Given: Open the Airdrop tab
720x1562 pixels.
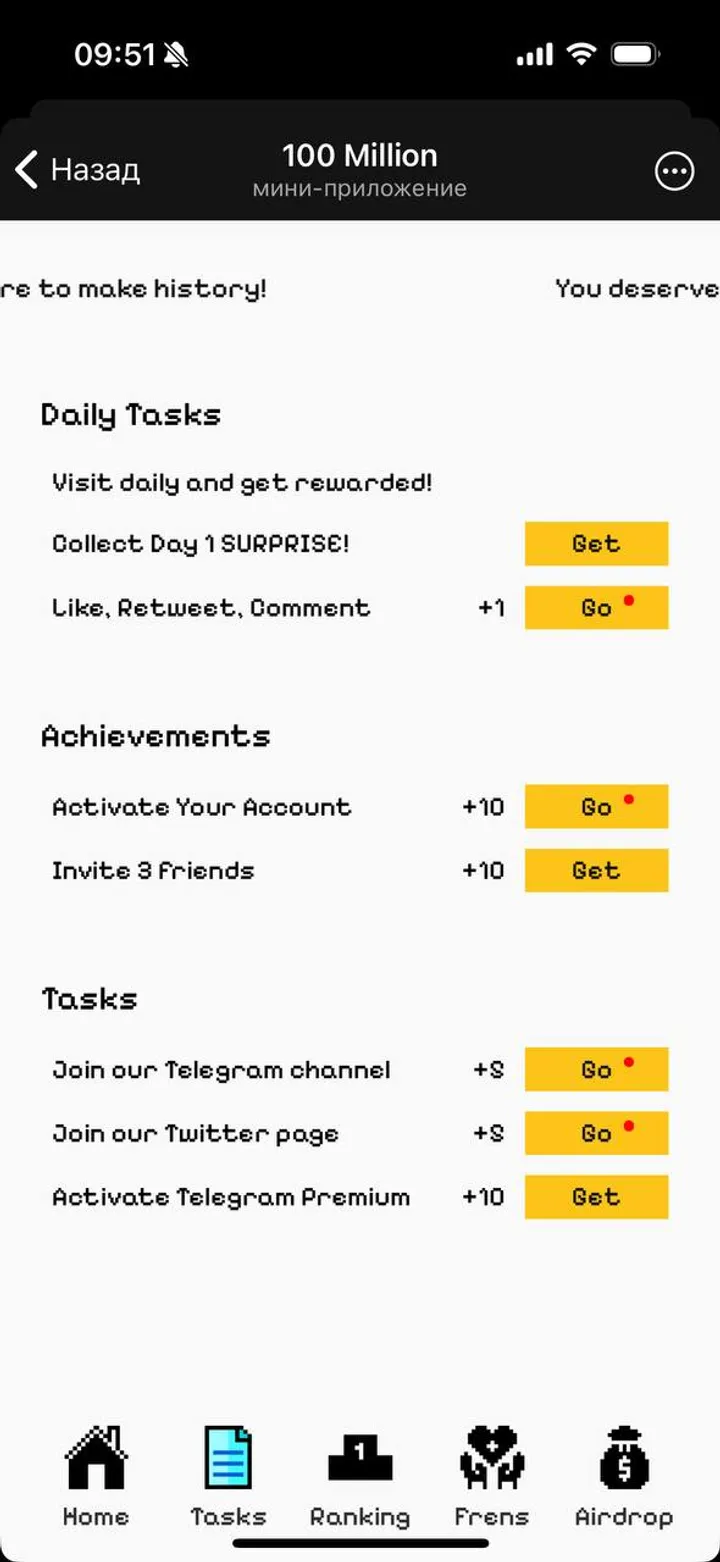Looking at the screenshot, I should tap(624, 1476).
